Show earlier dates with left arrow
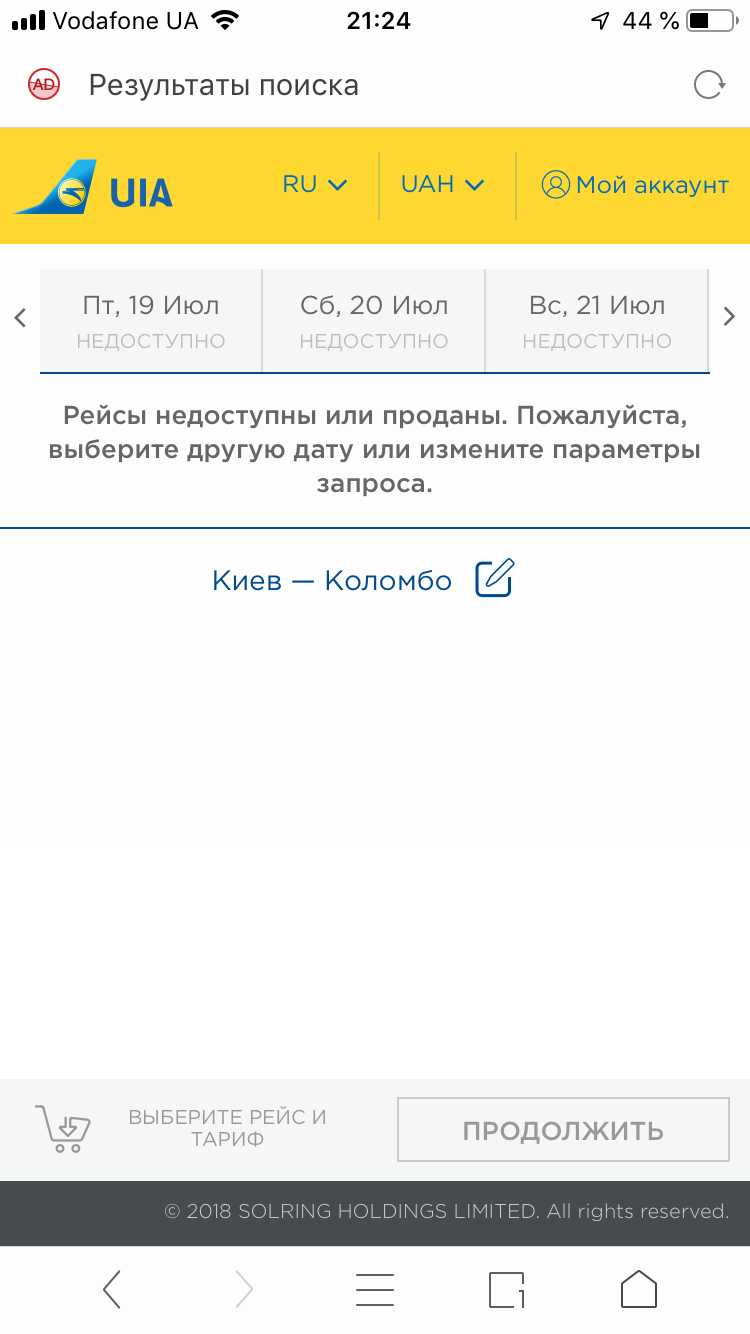 point(20,319)
